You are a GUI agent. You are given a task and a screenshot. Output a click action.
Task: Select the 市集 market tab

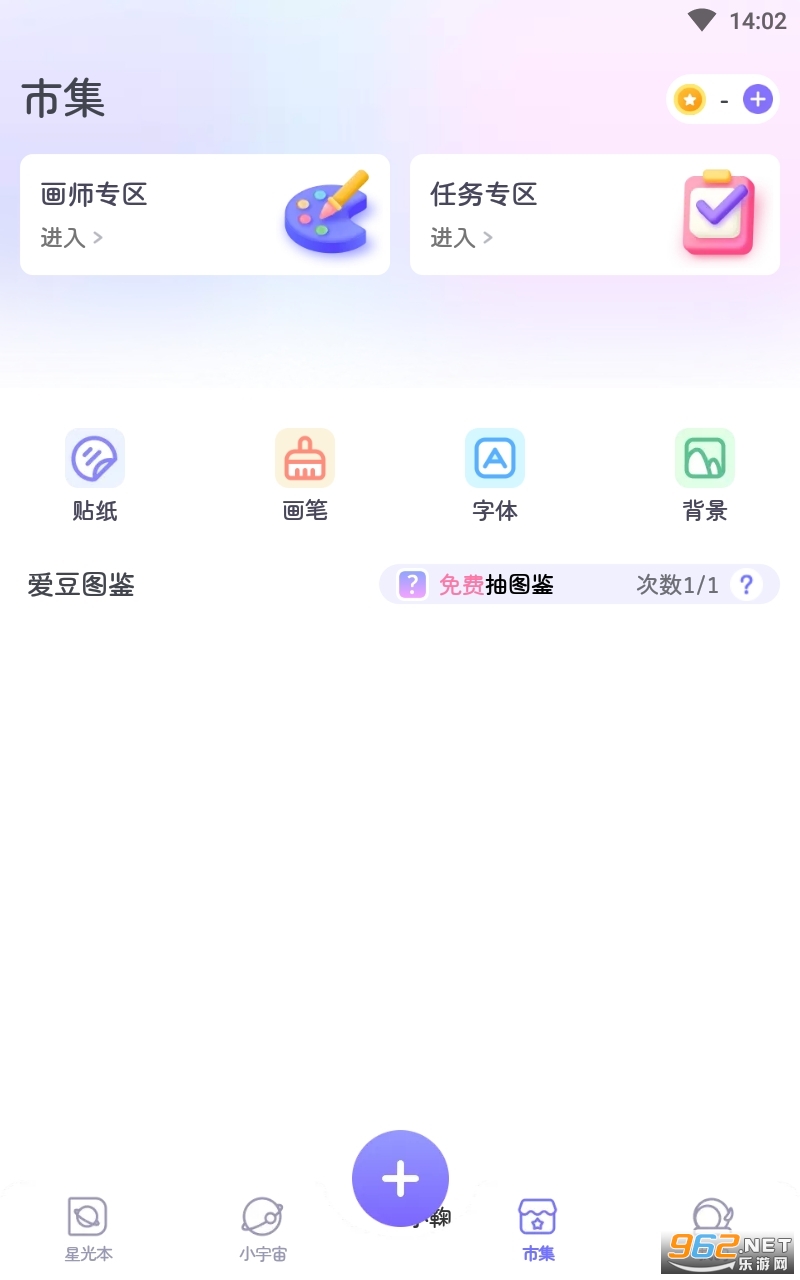point(538,1230)
